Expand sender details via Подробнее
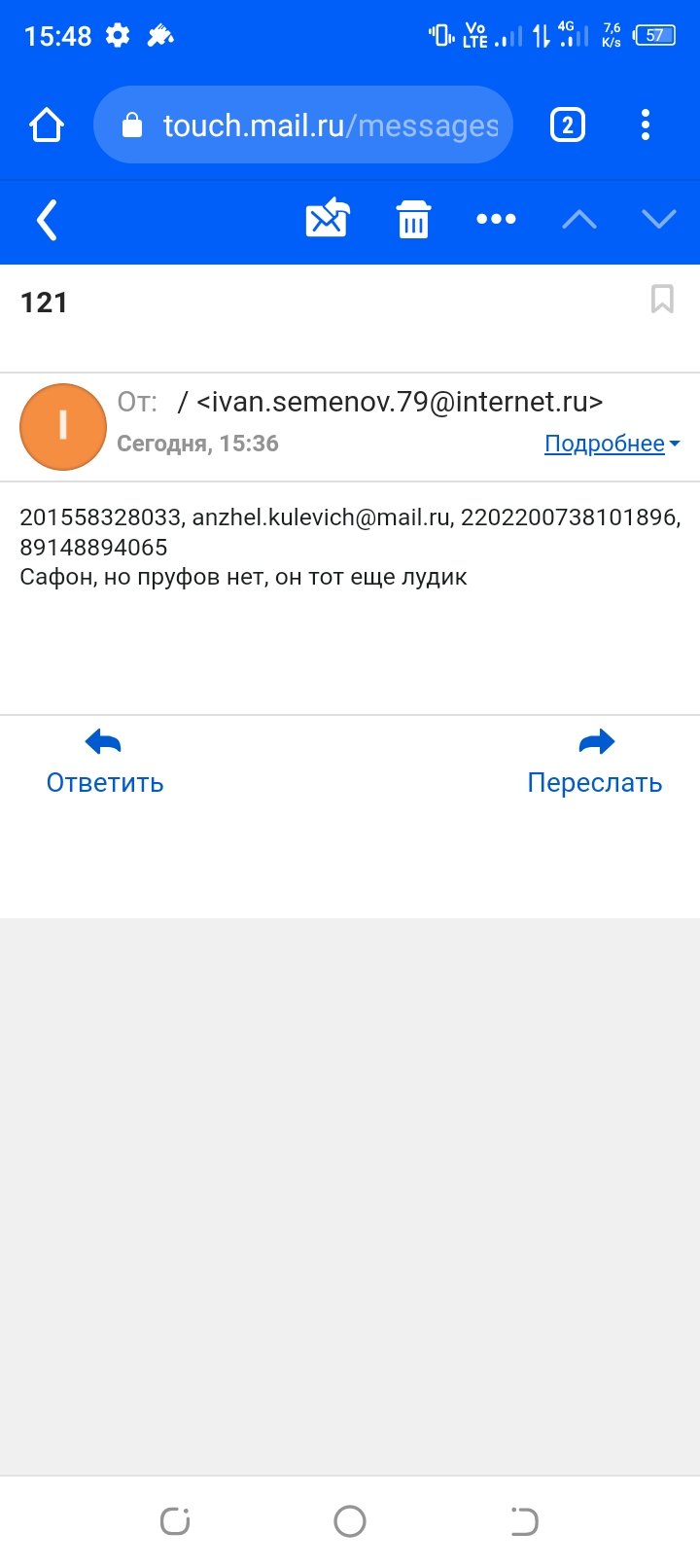 point(612,444)
